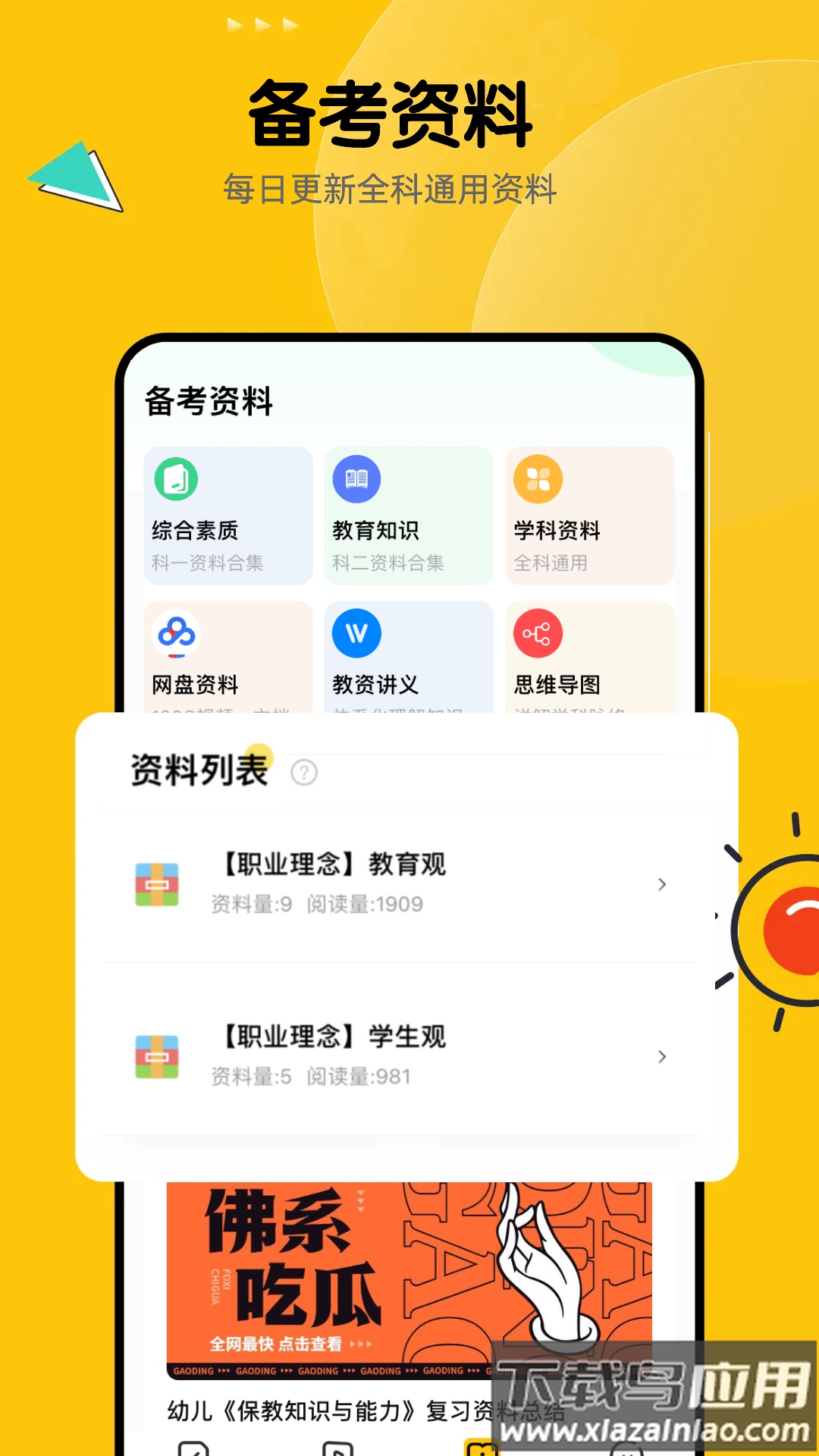Expand the 教育观 entry via its chevron

click(663, 884)
